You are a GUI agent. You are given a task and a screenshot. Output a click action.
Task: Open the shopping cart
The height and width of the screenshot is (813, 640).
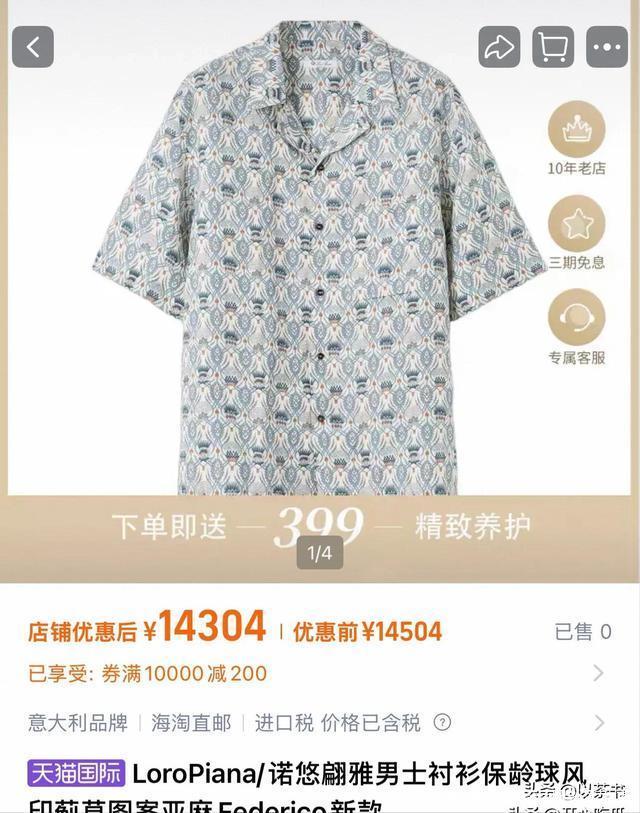pos(552,46)
